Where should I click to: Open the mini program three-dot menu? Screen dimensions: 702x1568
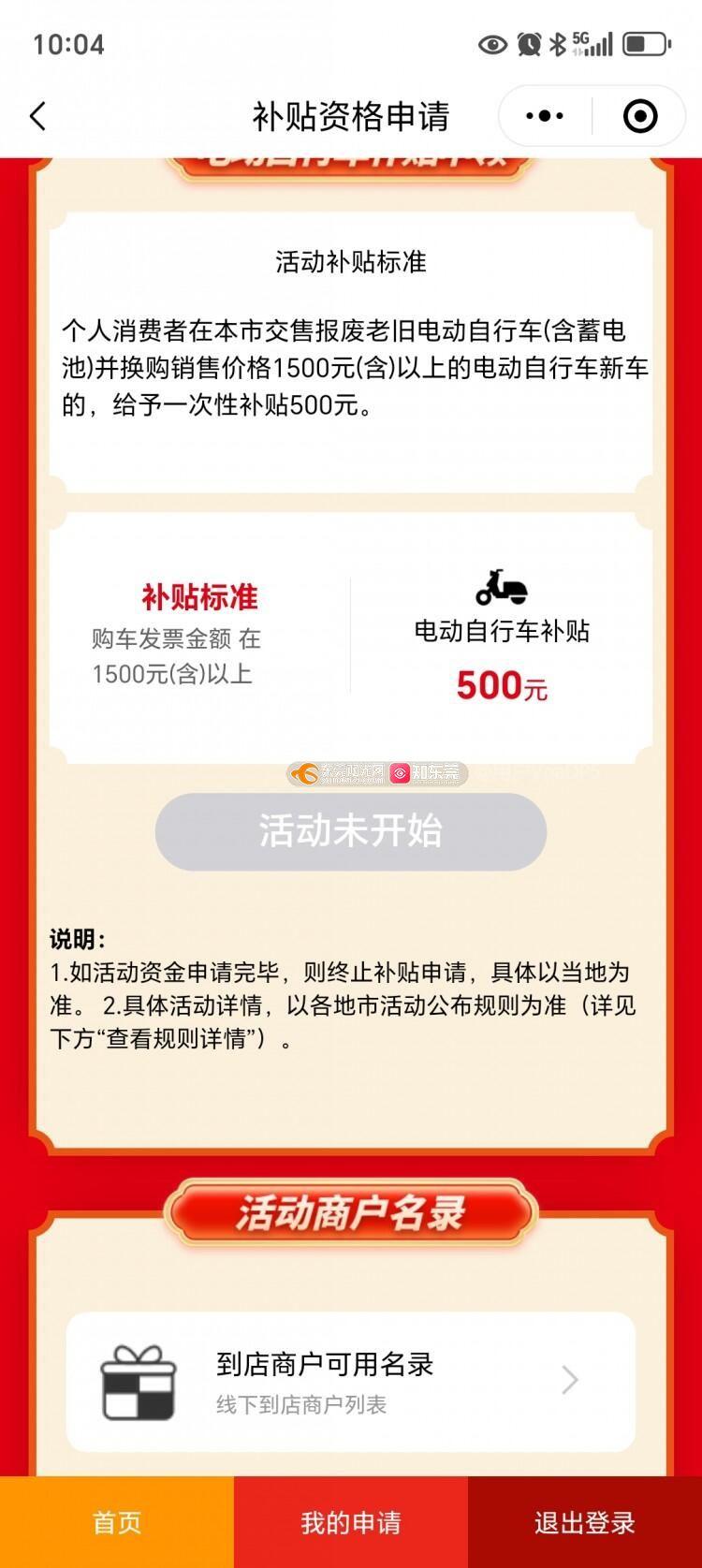click(545, 117)
